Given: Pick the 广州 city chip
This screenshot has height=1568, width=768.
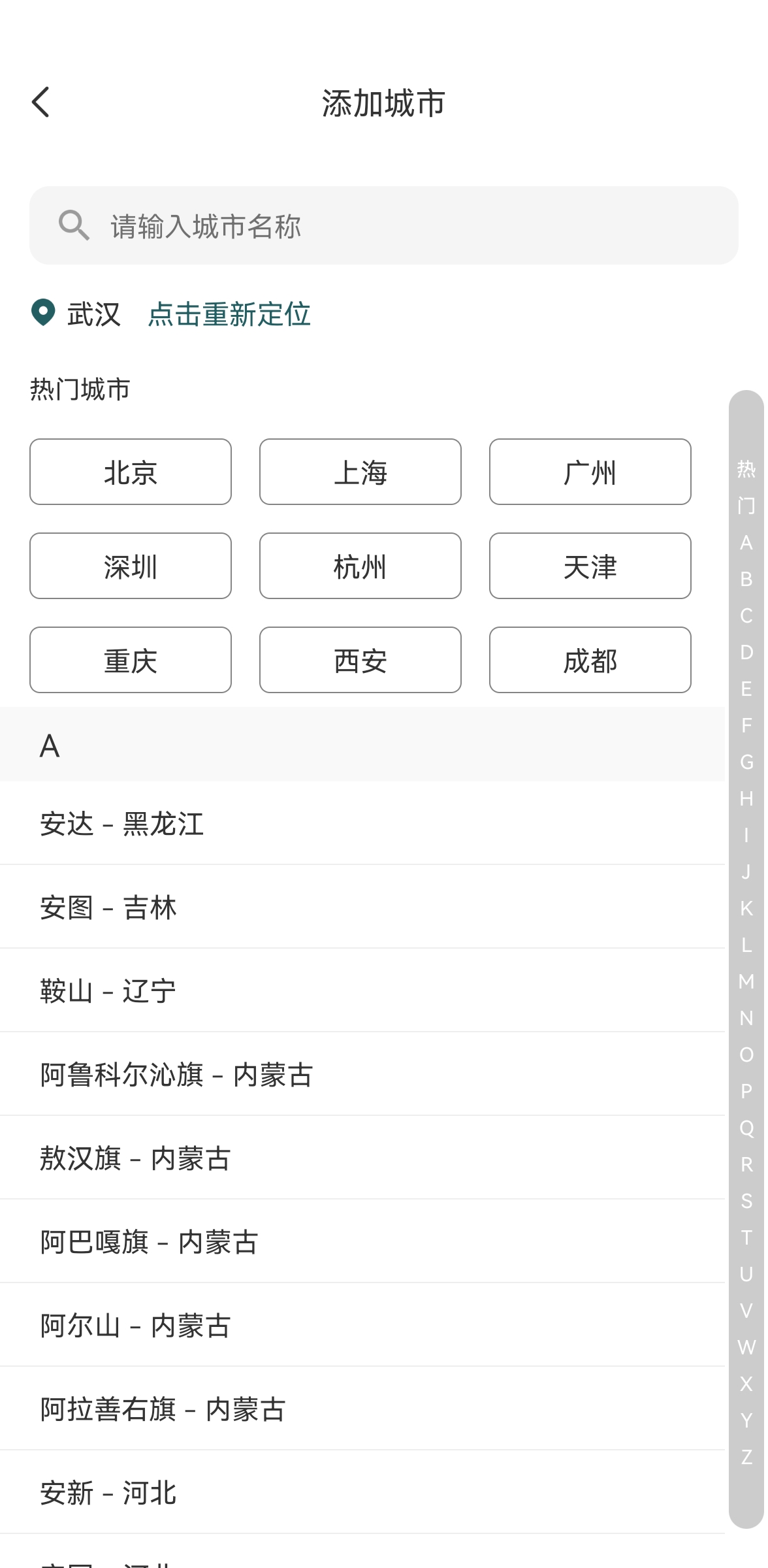Looking at the screenshot, I should point(590,472).
